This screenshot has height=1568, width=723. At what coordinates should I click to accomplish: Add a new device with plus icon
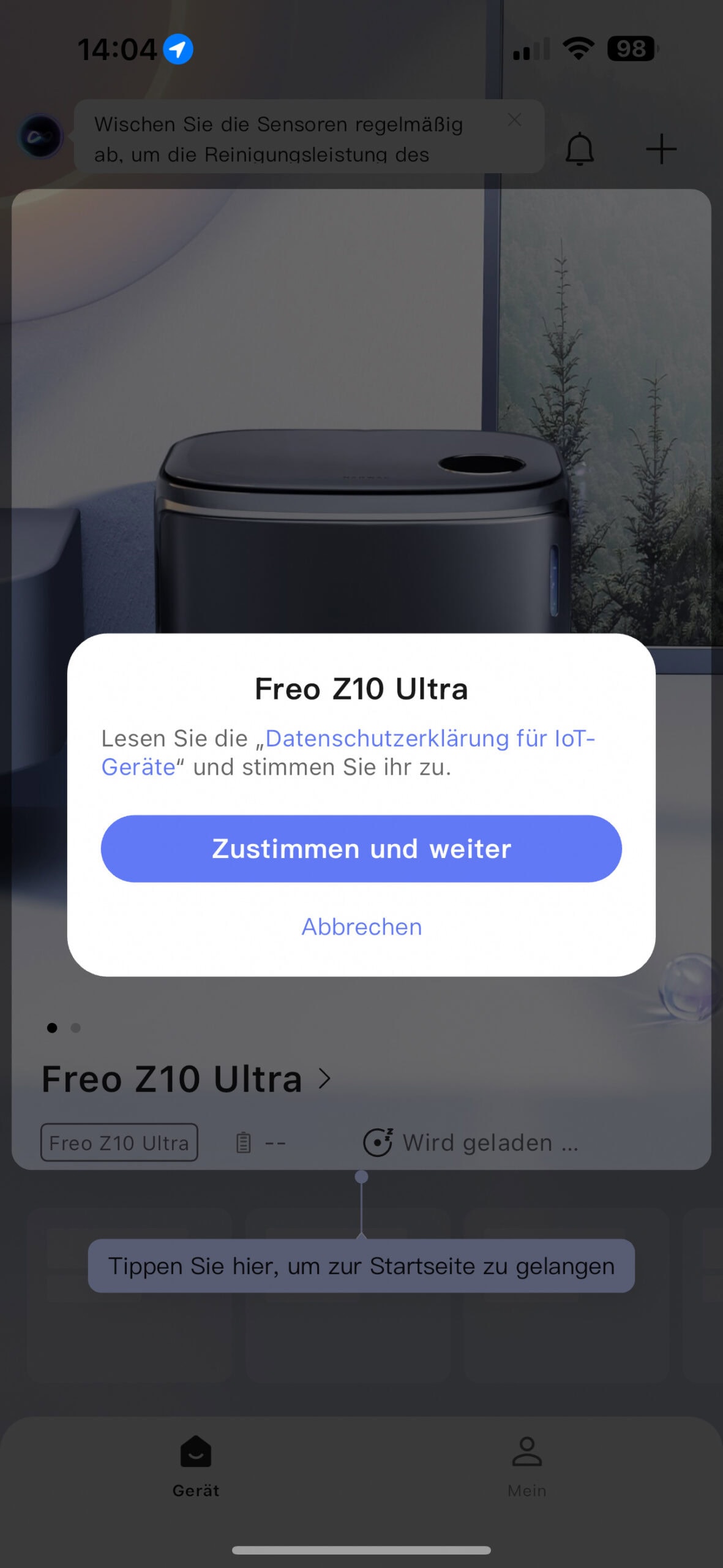661,149
